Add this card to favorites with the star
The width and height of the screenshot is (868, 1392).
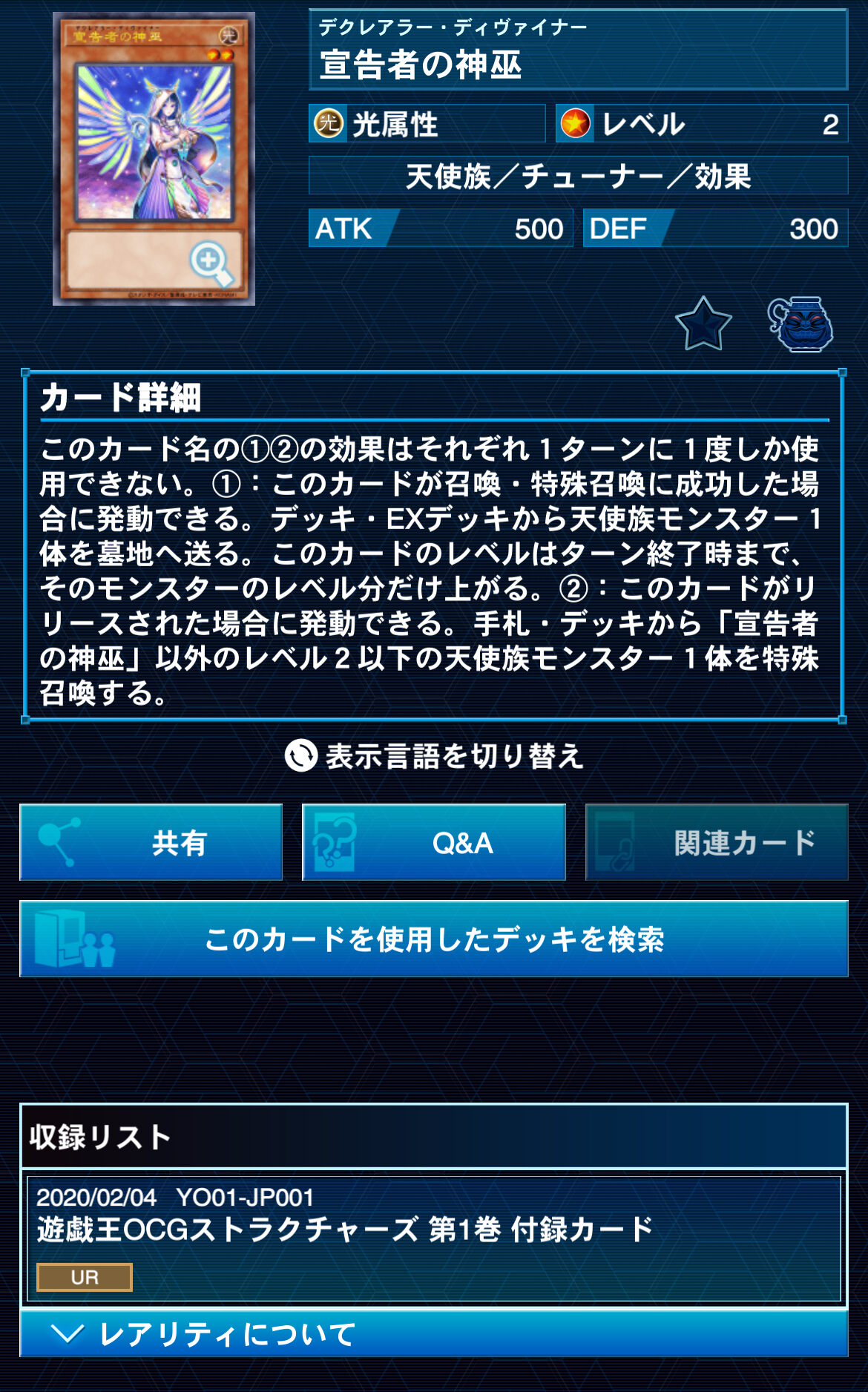pyautogui.click(x=703, y=324)
